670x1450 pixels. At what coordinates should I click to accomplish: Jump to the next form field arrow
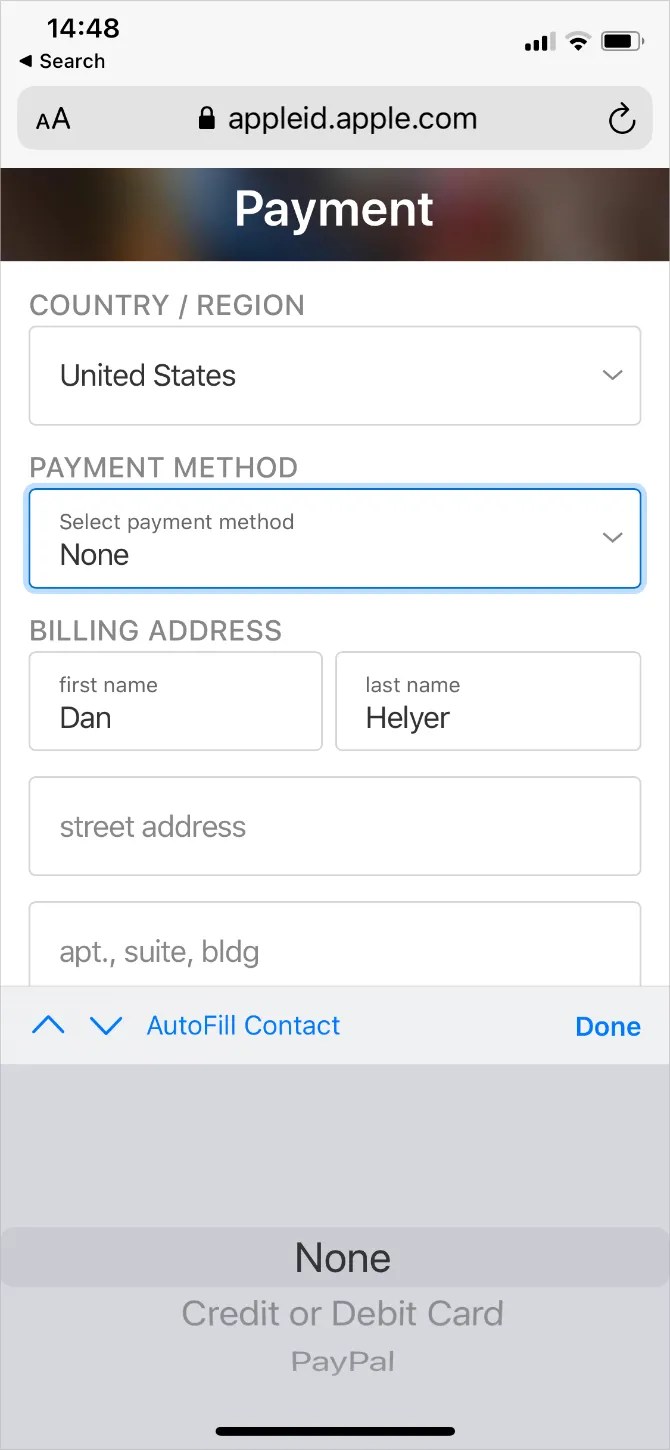106,1025
